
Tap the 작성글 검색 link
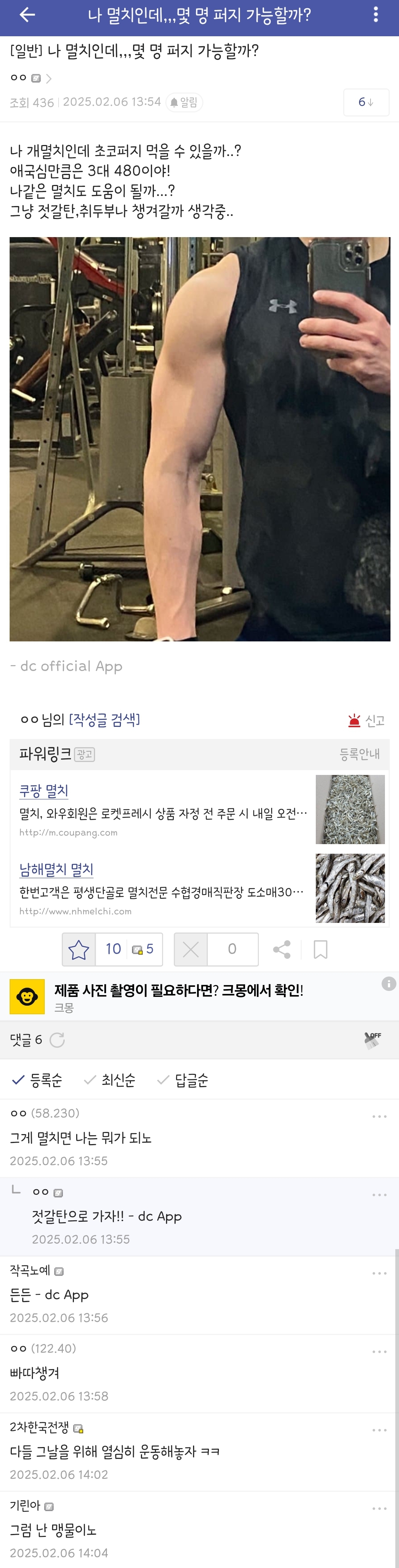point(105,719)
